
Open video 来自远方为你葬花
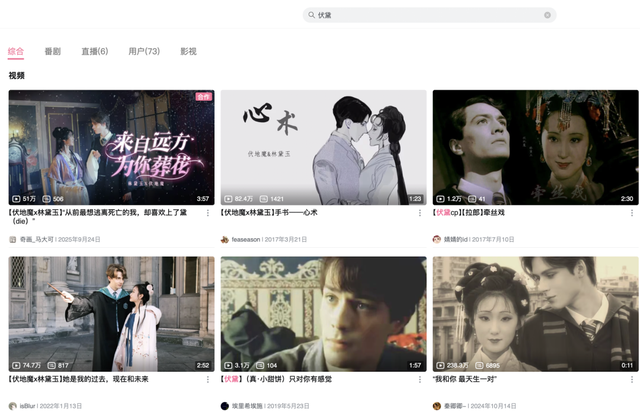(x=111, y=147)
